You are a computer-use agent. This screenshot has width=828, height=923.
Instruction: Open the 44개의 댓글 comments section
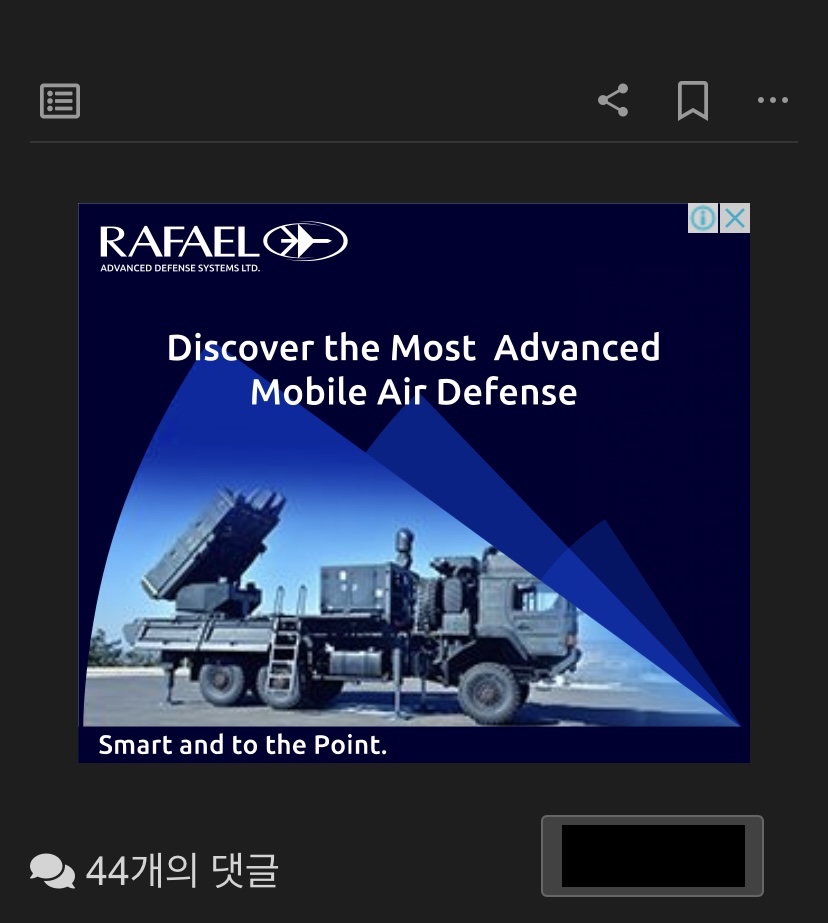155,870
